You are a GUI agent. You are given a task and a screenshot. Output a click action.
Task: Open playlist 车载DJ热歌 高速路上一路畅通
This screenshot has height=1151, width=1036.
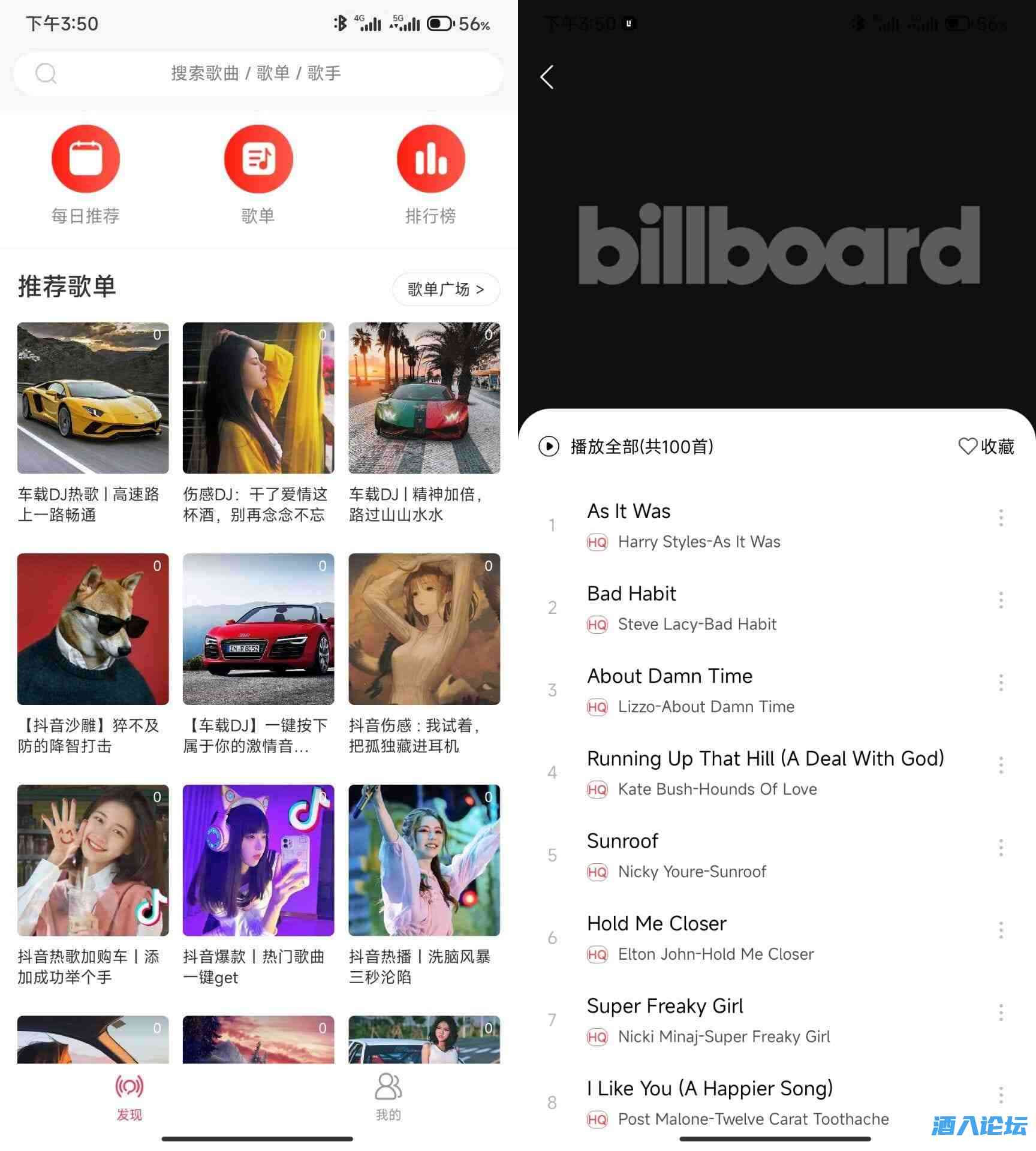[x=93, y=398]
